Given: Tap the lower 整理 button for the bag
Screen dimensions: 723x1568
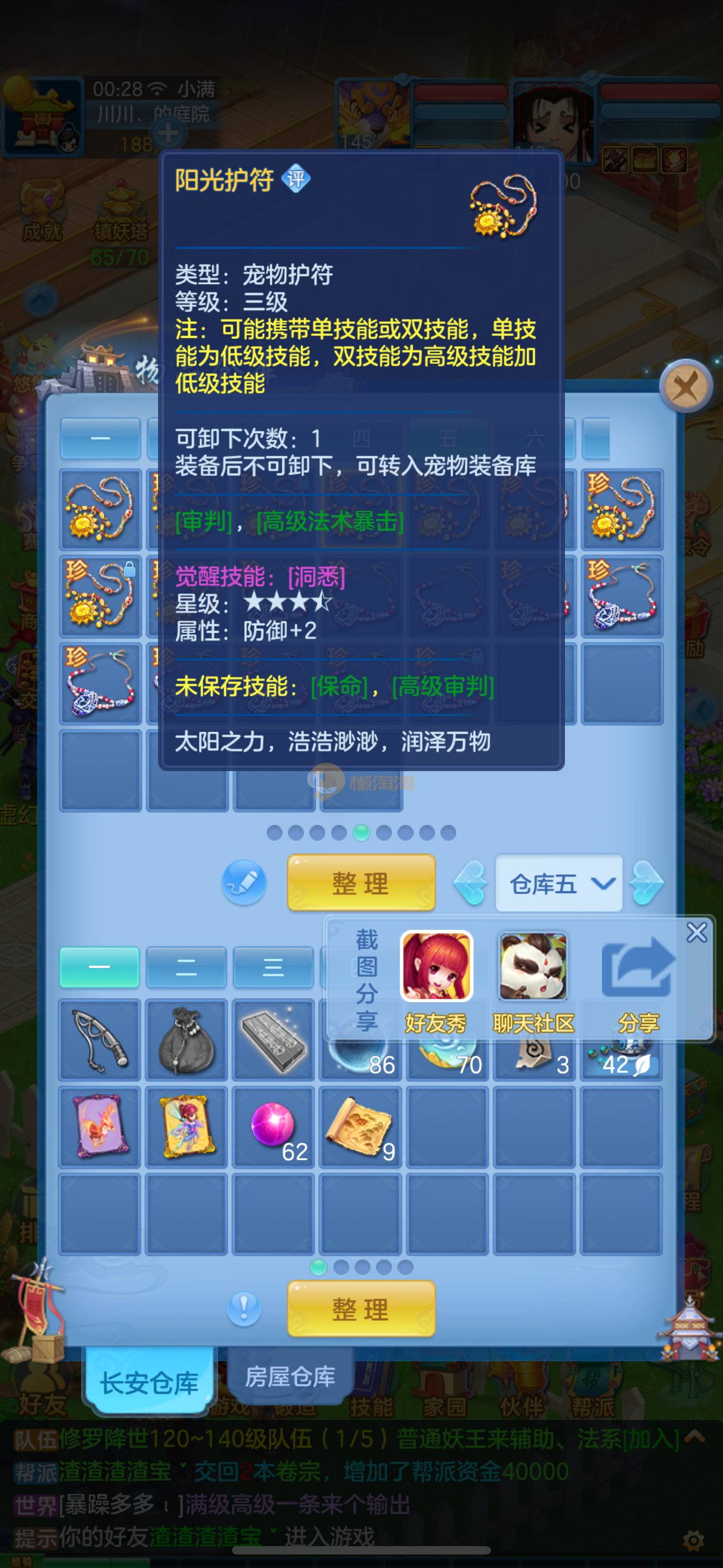Looking at the screenshot, I should [361, 1308].
